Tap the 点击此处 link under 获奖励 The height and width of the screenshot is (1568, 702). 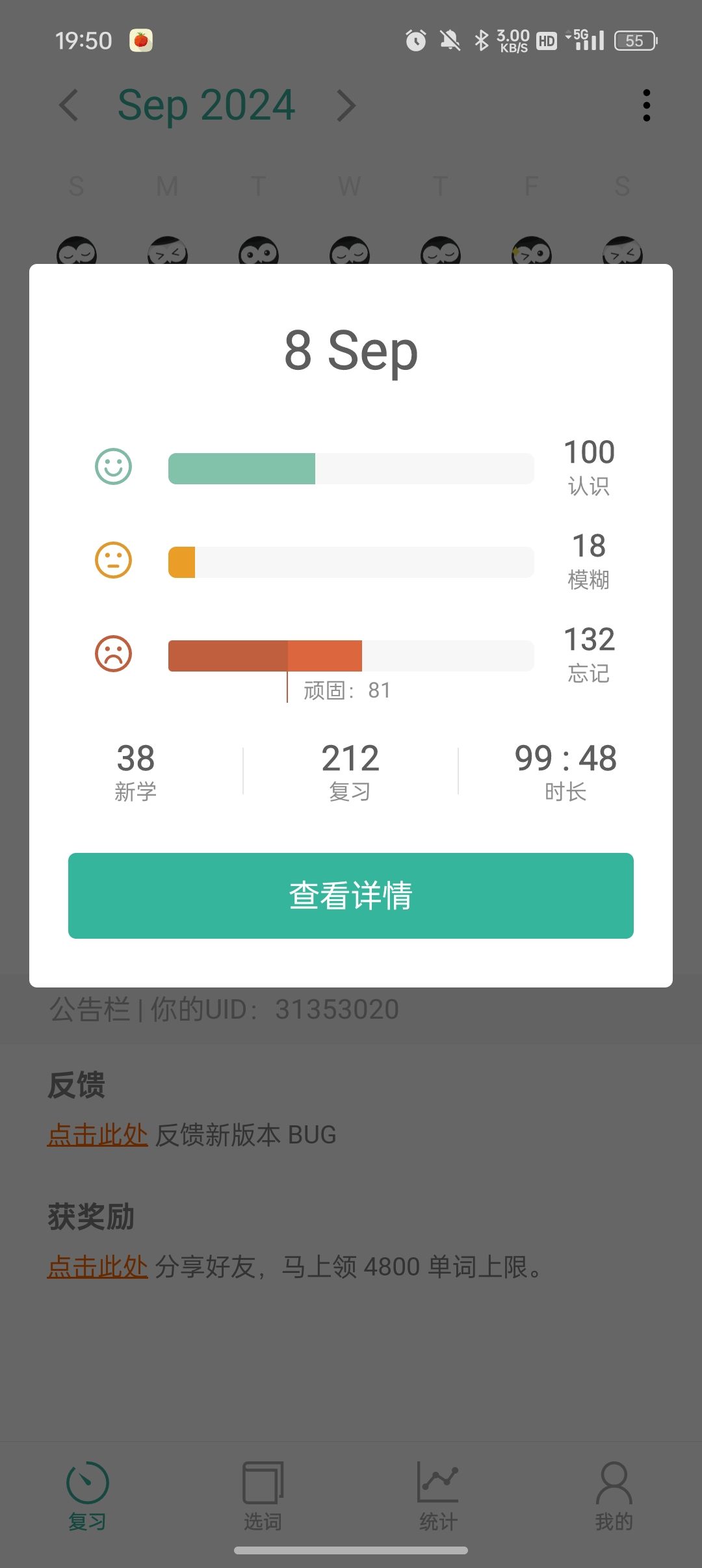(97, 1267)
